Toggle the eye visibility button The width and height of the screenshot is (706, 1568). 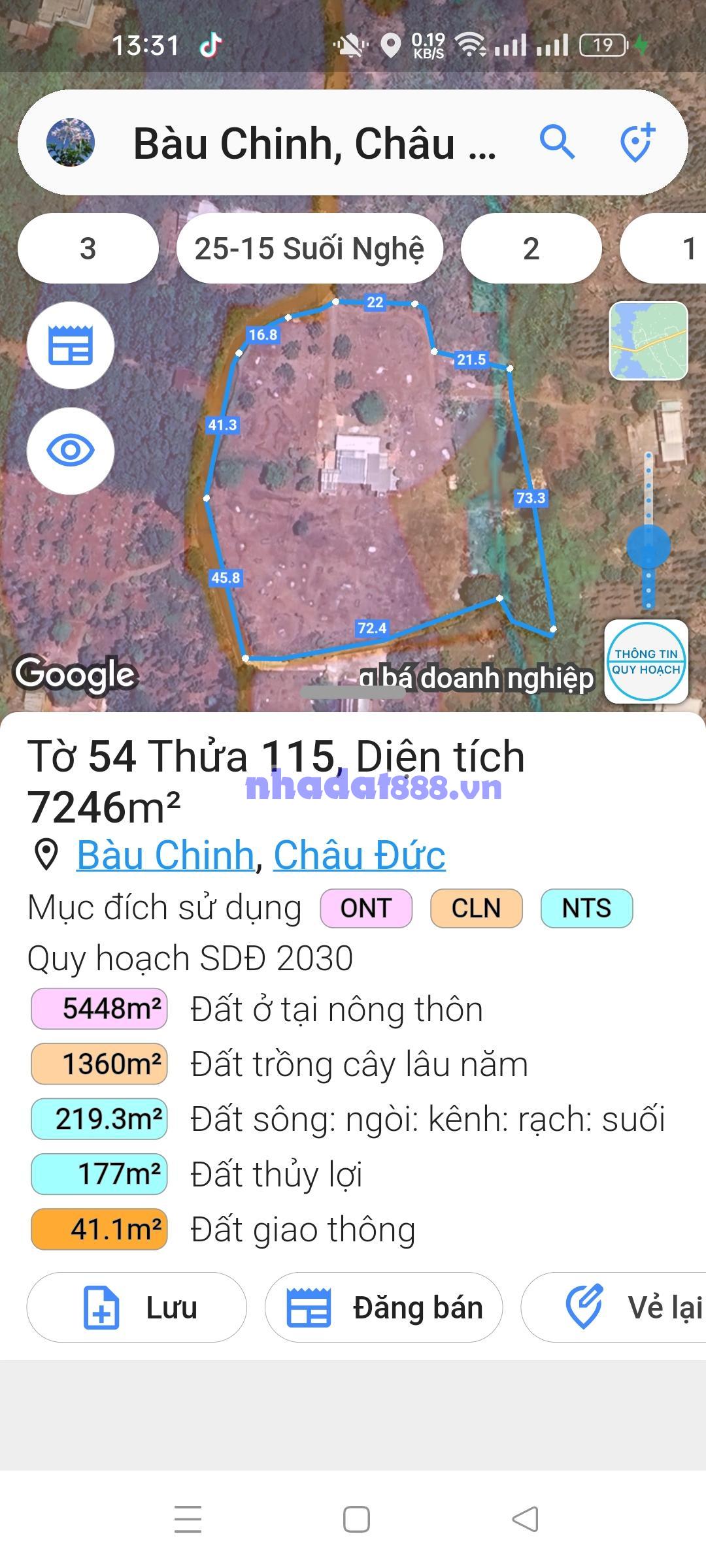pyautogui.click(x=71, y=450)
